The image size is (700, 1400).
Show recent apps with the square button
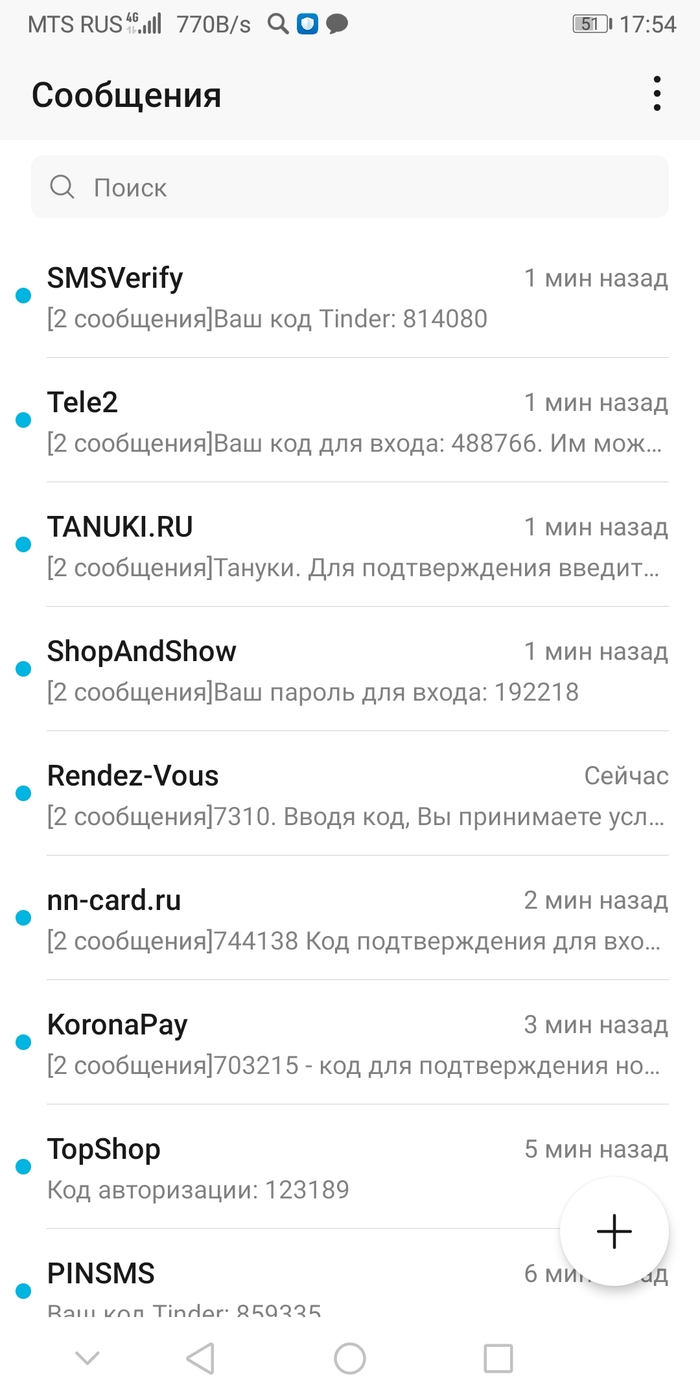[498, 1357]
